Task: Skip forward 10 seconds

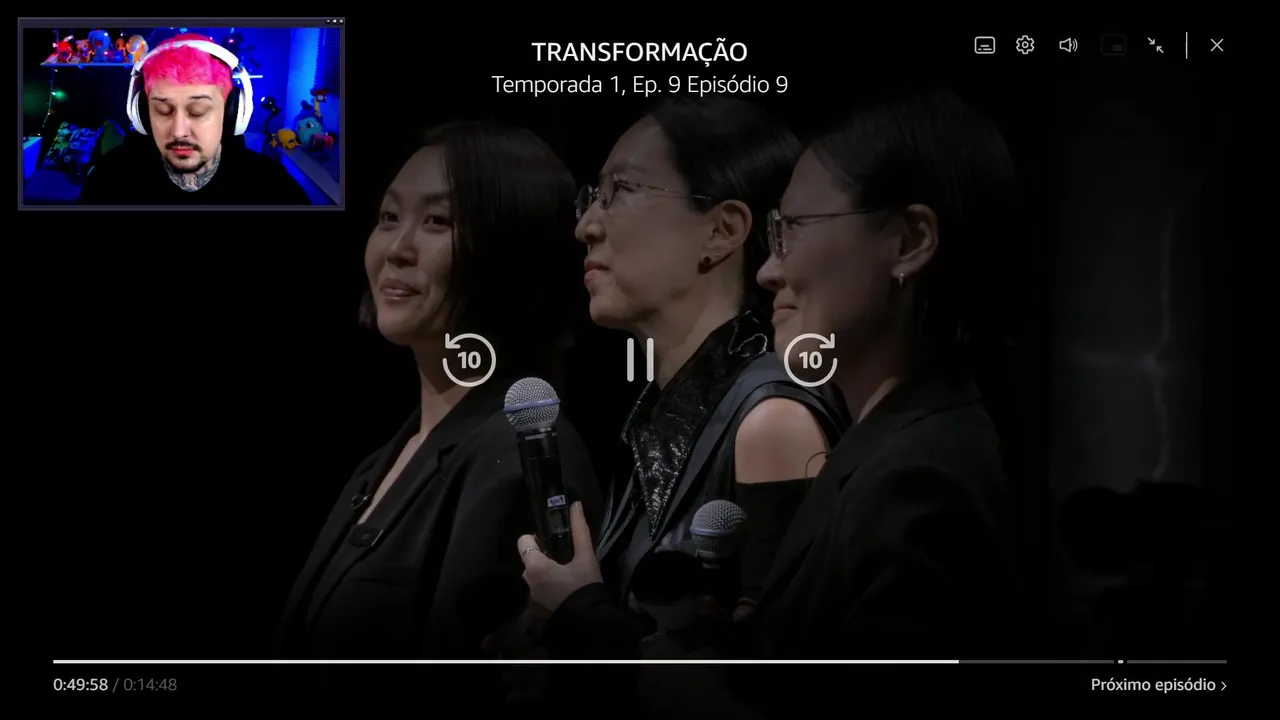Action: (810, 360)
